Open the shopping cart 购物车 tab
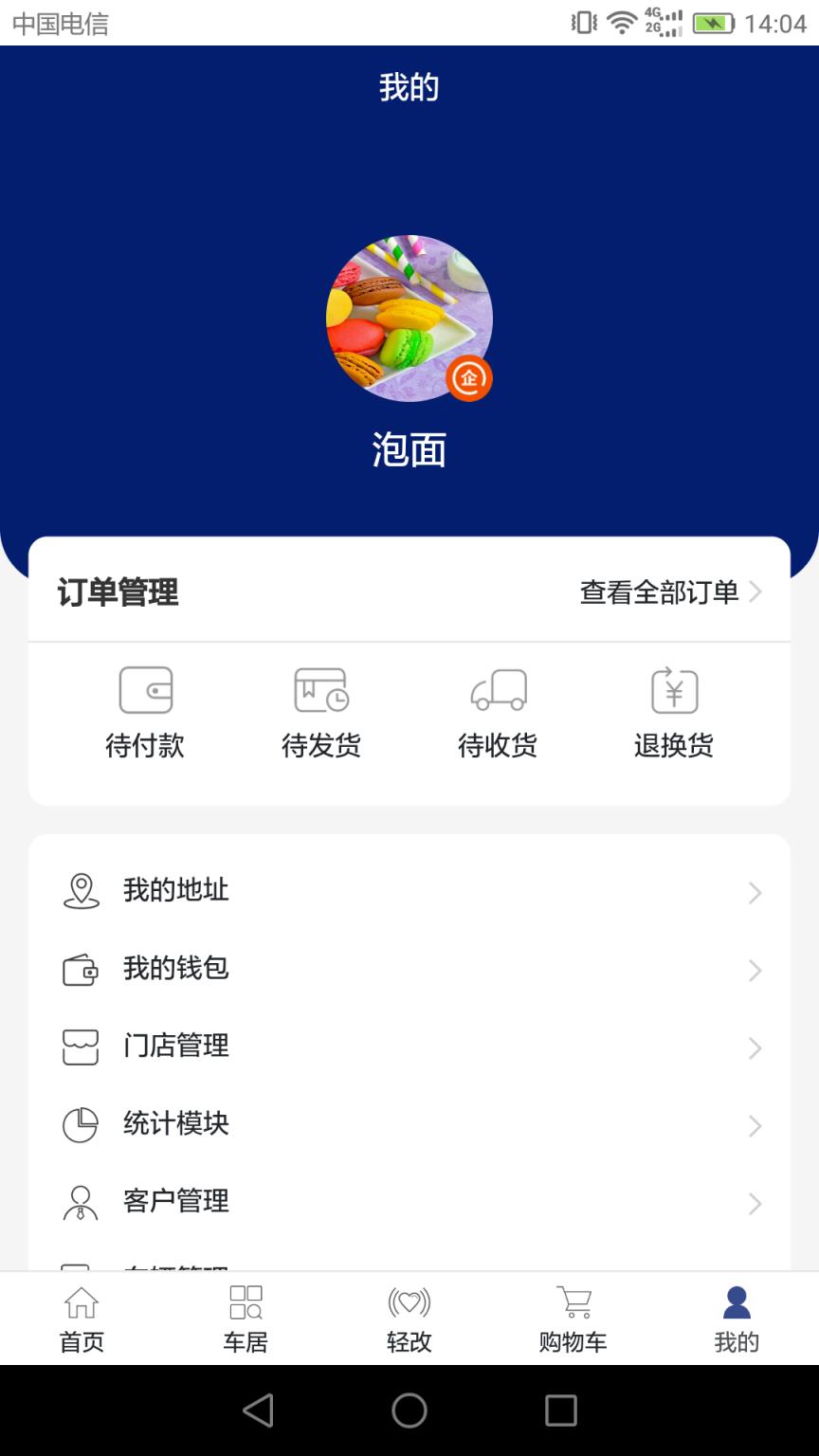This screenshot has height=1456, width=819. pyautogui.click(x=573, y=1318)
